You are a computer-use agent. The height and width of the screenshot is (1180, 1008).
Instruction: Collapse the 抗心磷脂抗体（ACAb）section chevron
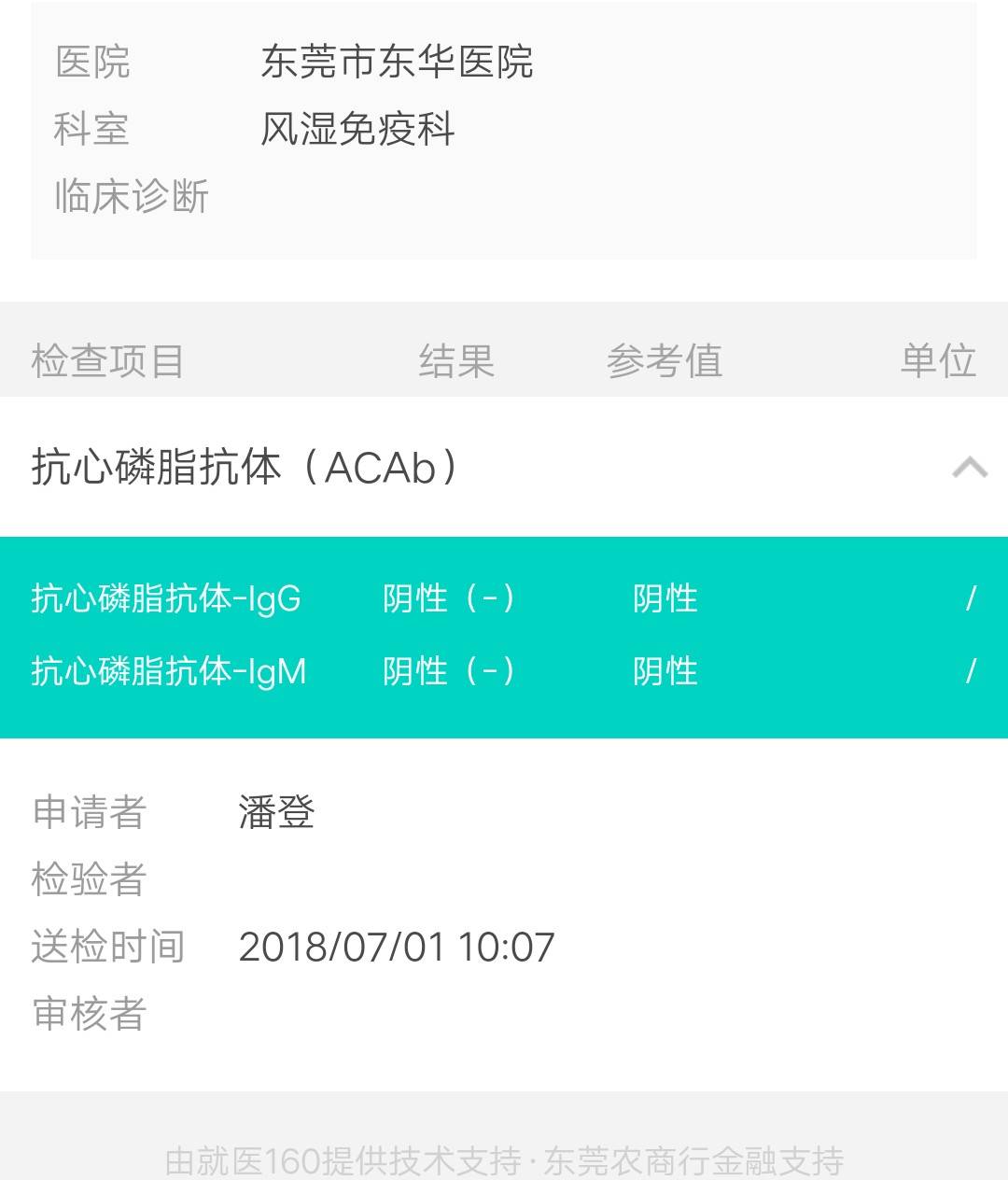click(968, 467)
